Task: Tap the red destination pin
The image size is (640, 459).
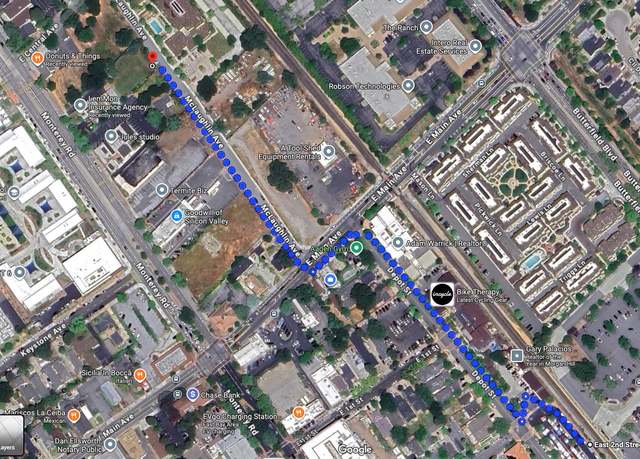Action: point(152,56)
